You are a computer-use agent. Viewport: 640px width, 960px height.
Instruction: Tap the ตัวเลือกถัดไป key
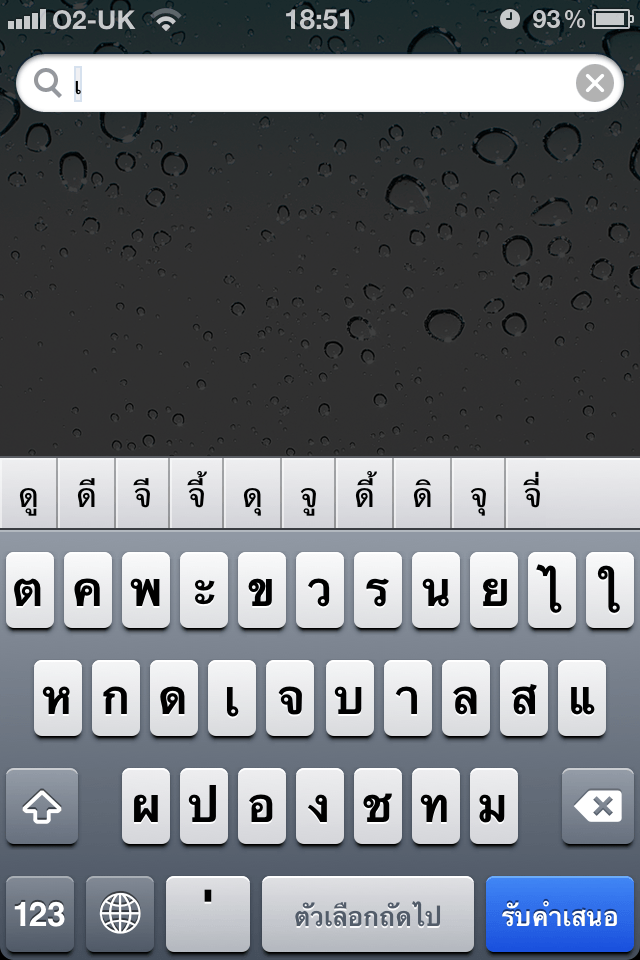367,914
